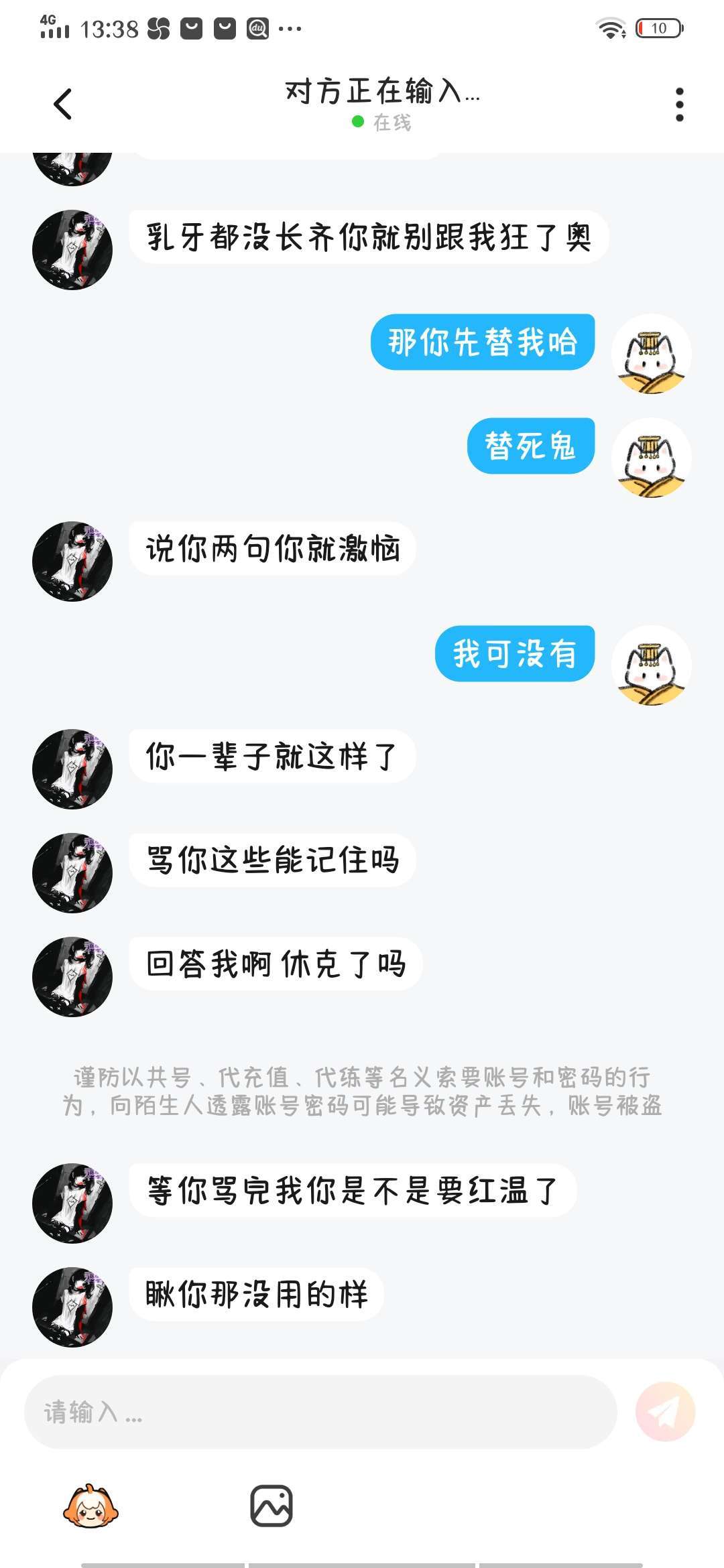Send the message with the paper plane
Image resolution: width=724 pixels, height=1568 pixels.
(x=665, y=1413)
